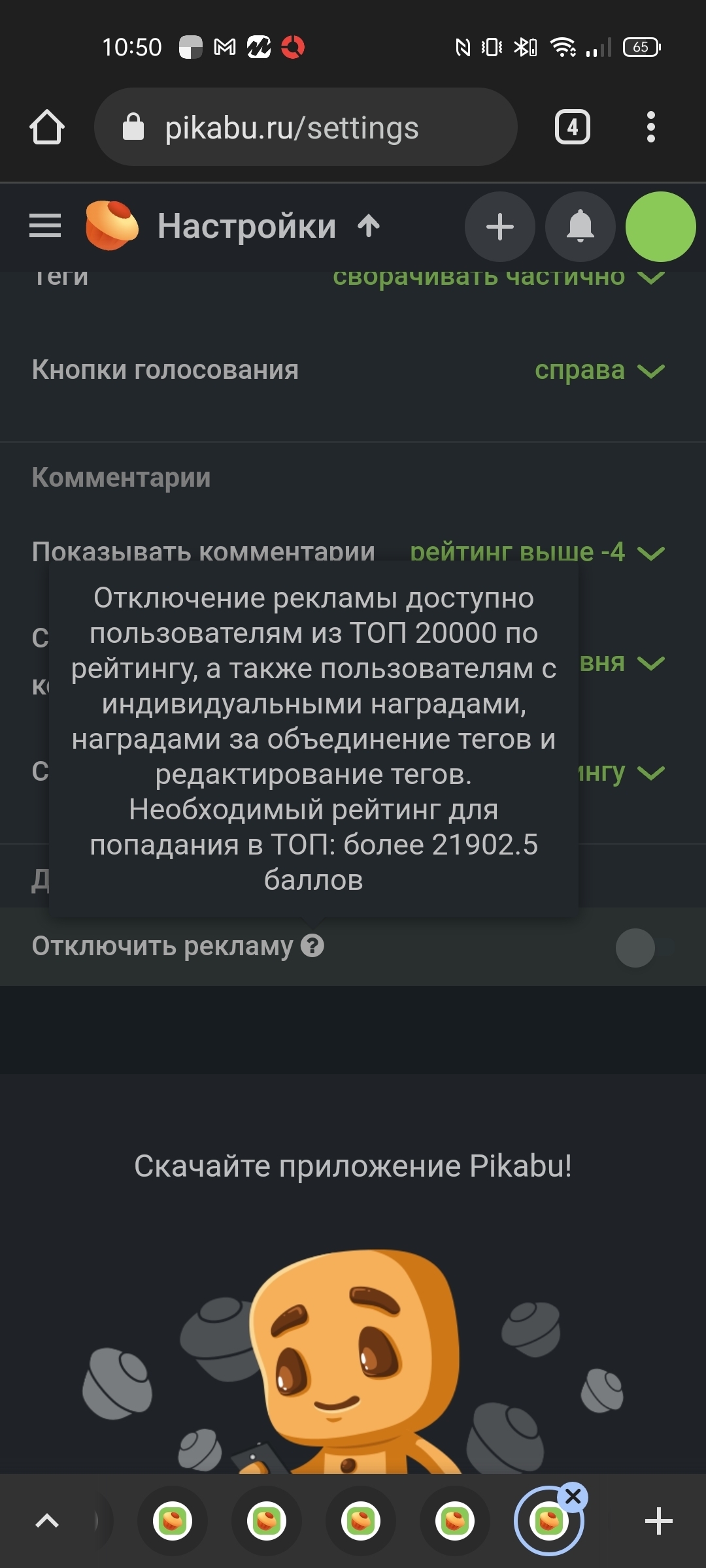Add a new tab with the bottom plus
This screenshot has width=706, height=1568.
(x=658, y=1521)
